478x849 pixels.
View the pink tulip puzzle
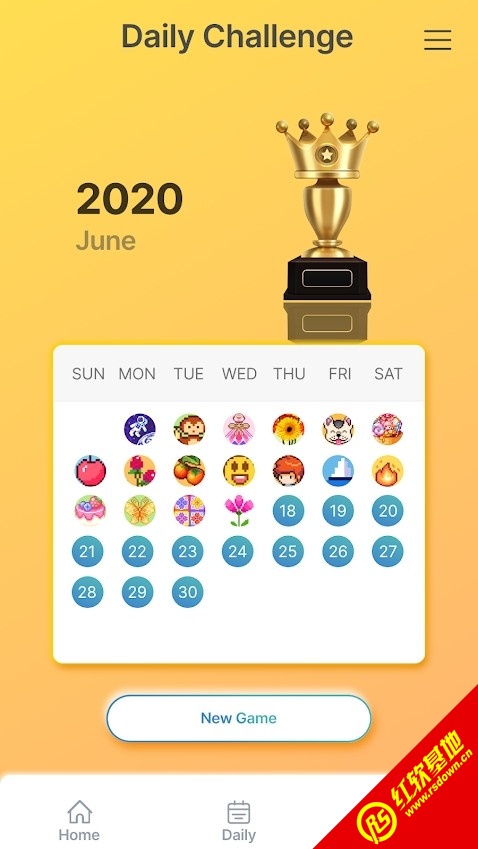click(239, 511)
